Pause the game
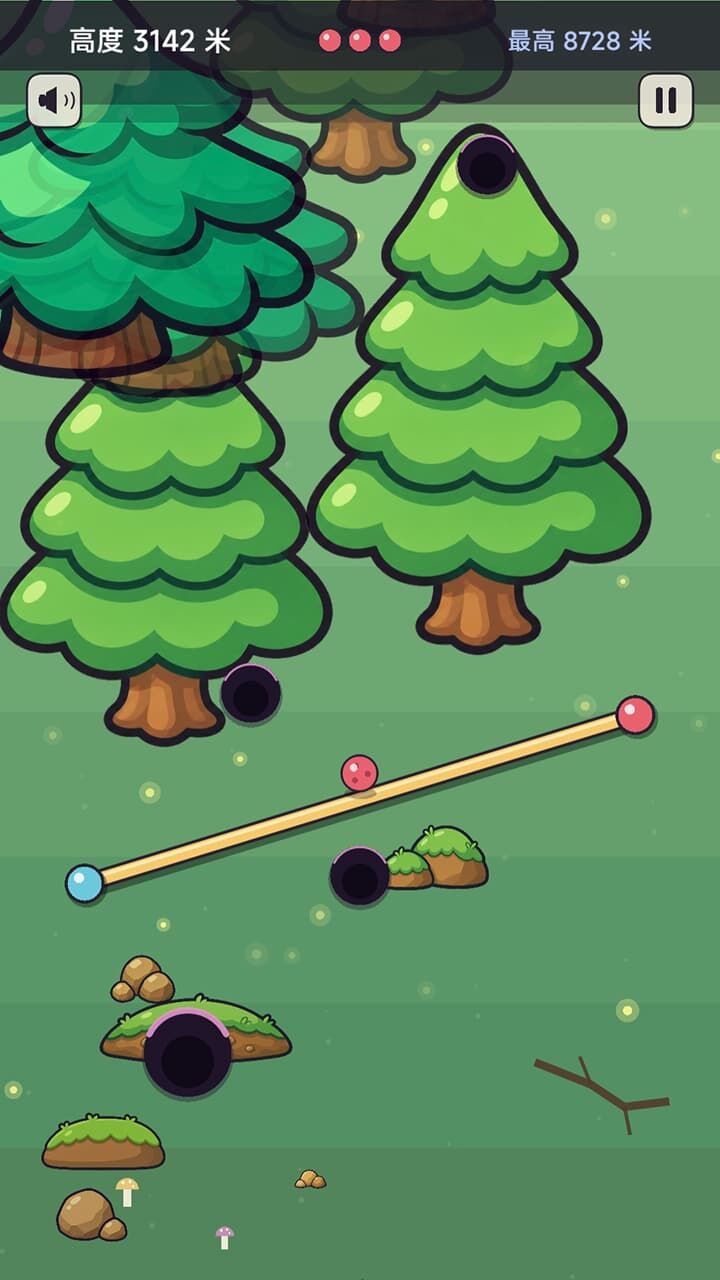The width and height of the screenshot is (720, 1280). pyautogui.click(x=666, y=100)
